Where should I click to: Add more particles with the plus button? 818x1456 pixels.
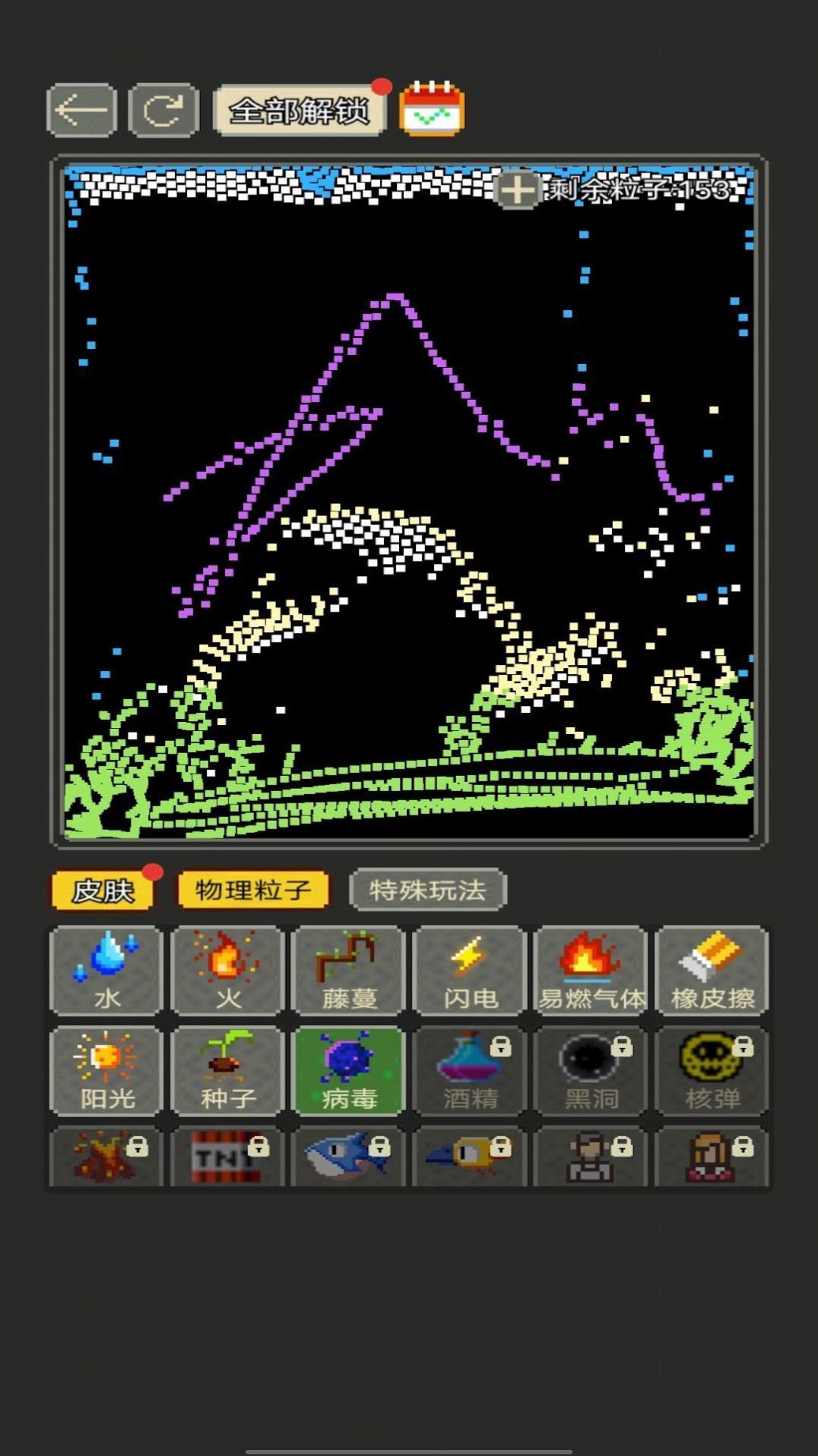[x=517, y=189]
